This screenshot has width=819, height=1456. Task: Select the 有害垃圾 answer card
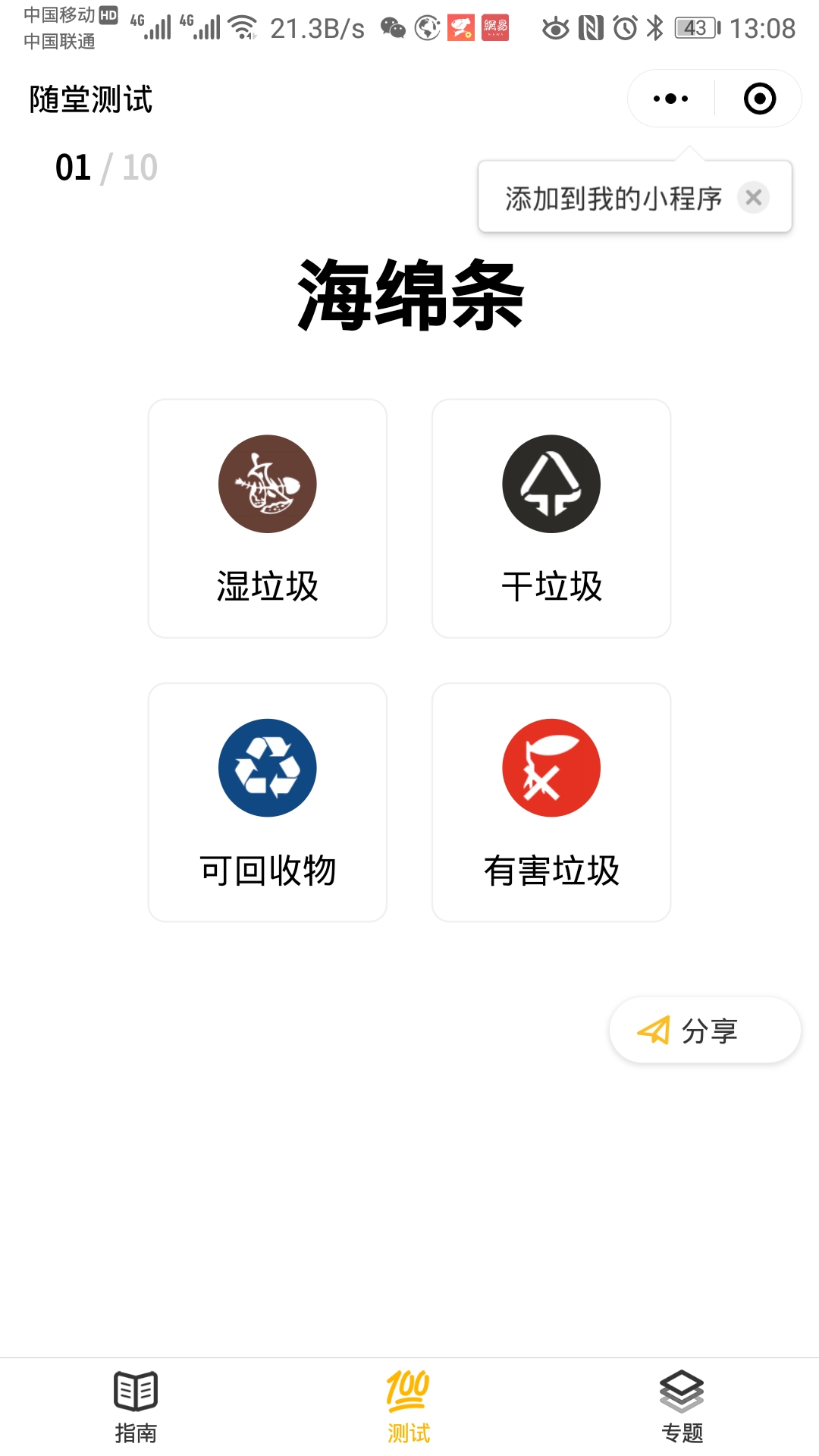click(x=551, y=802)
